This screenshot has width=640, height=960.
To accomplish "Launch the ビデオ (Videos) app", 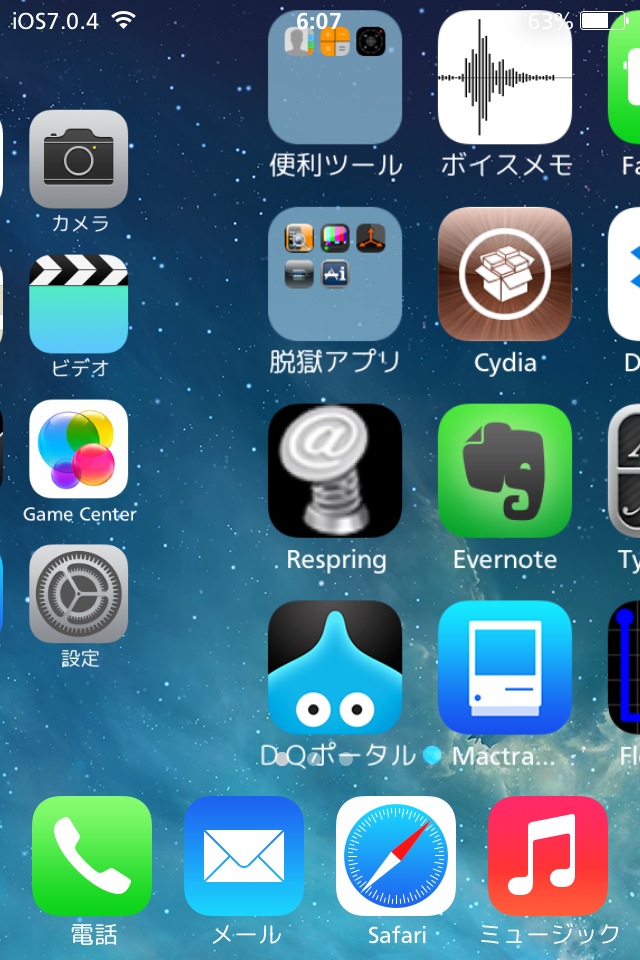I will click(79, 304).
